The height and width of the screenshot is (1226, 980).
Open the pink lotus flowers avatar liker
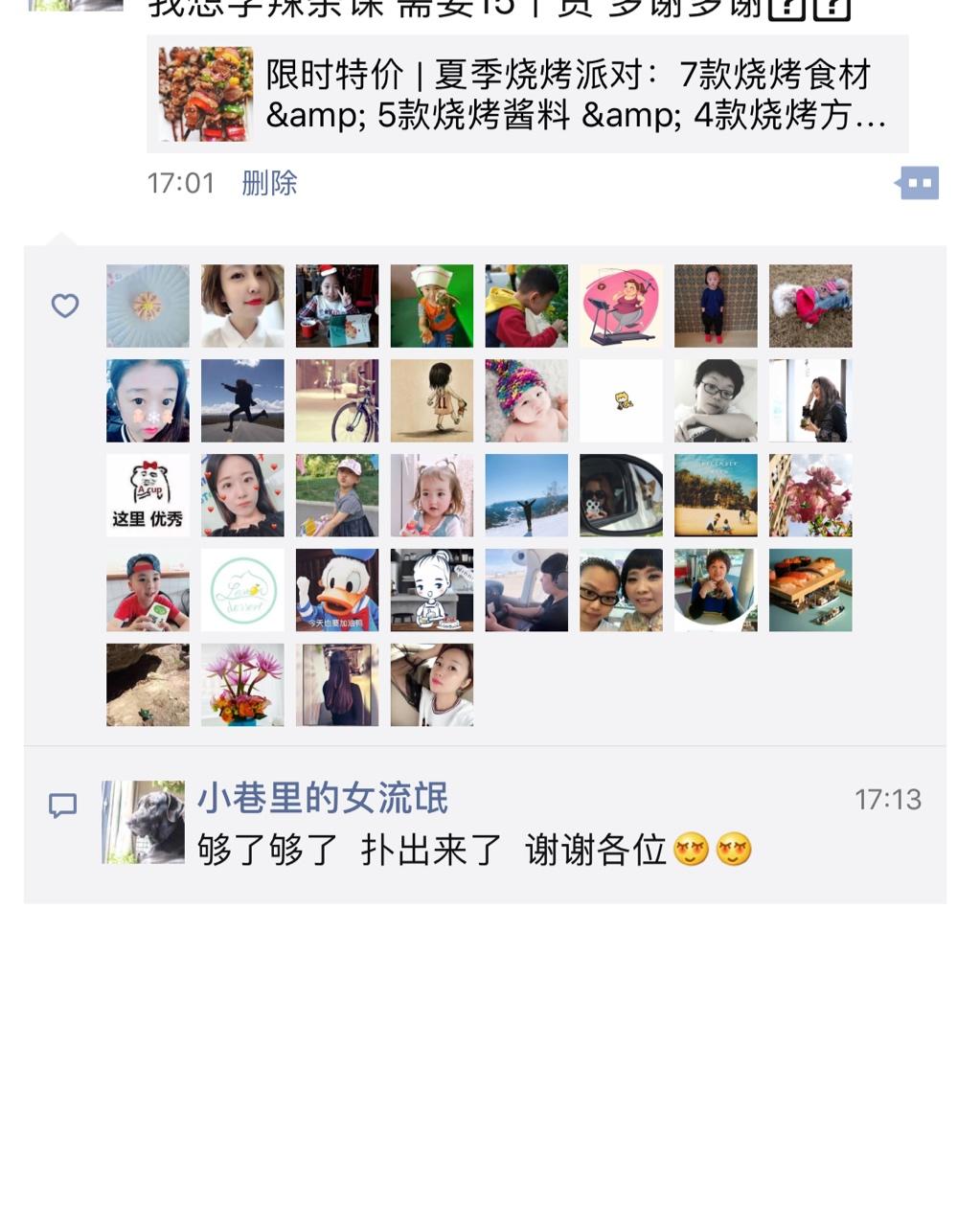242,685
